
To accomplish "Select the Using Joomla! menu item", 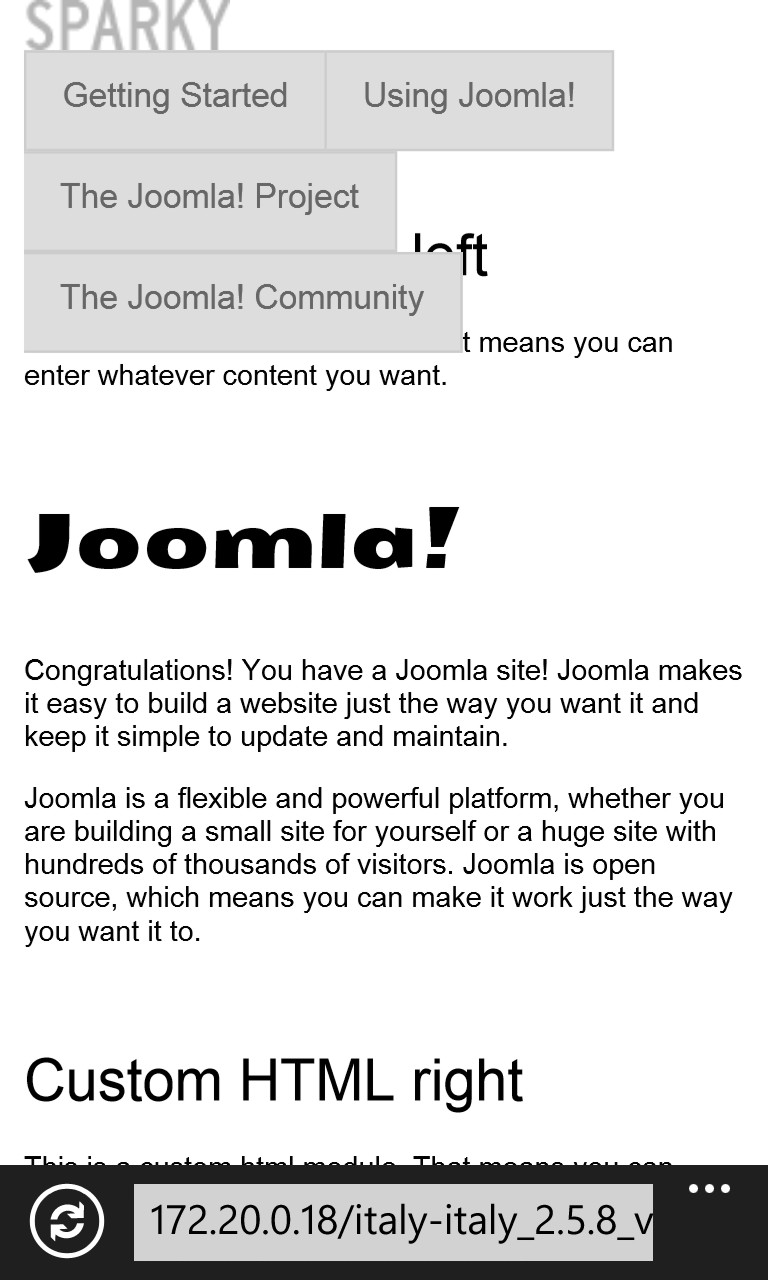I will click(x=469, y=100).
